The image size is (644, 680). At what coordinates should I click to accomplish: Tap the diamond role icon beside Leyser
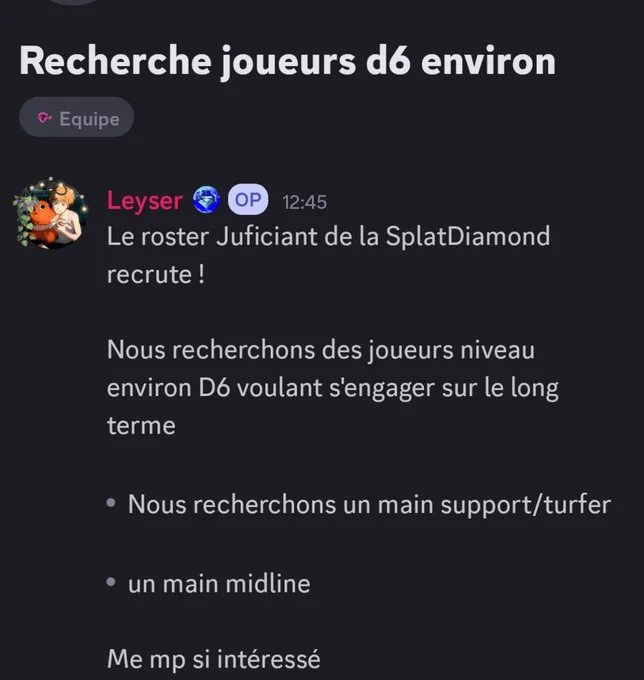point(206,199)
